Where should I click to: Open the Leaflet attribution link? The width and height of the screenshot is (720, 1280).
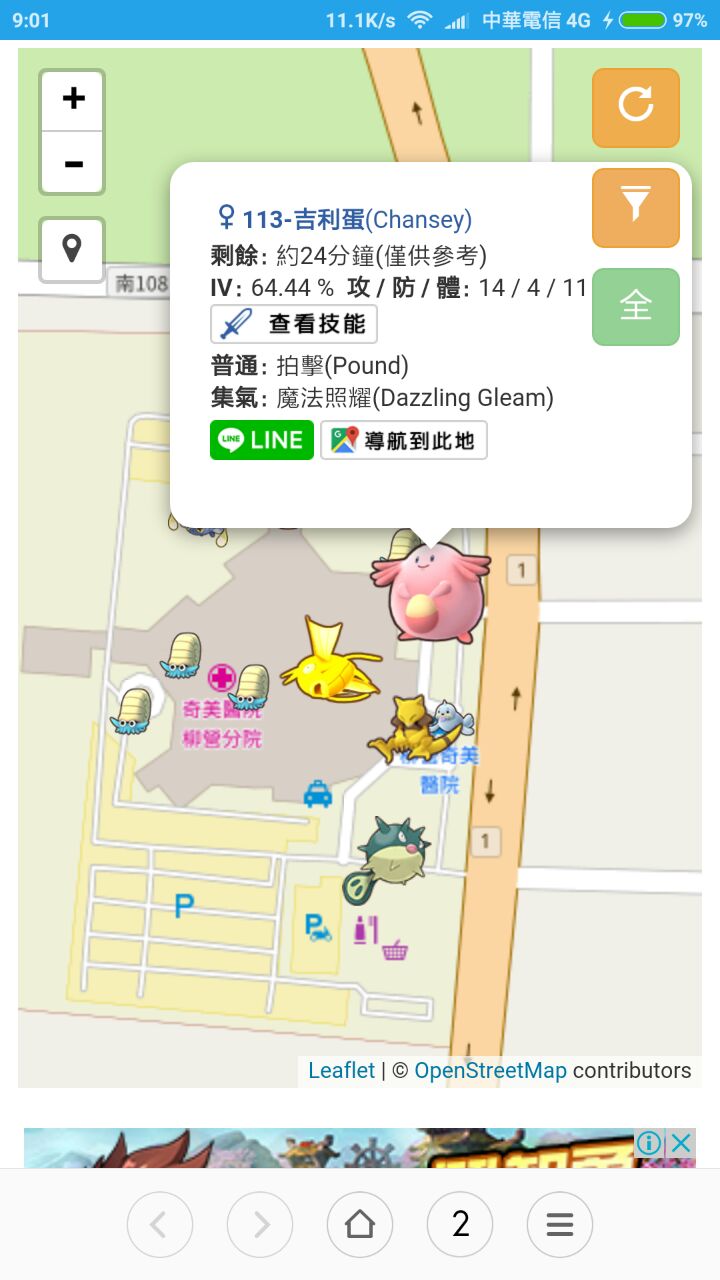(x=341, y=1071)
